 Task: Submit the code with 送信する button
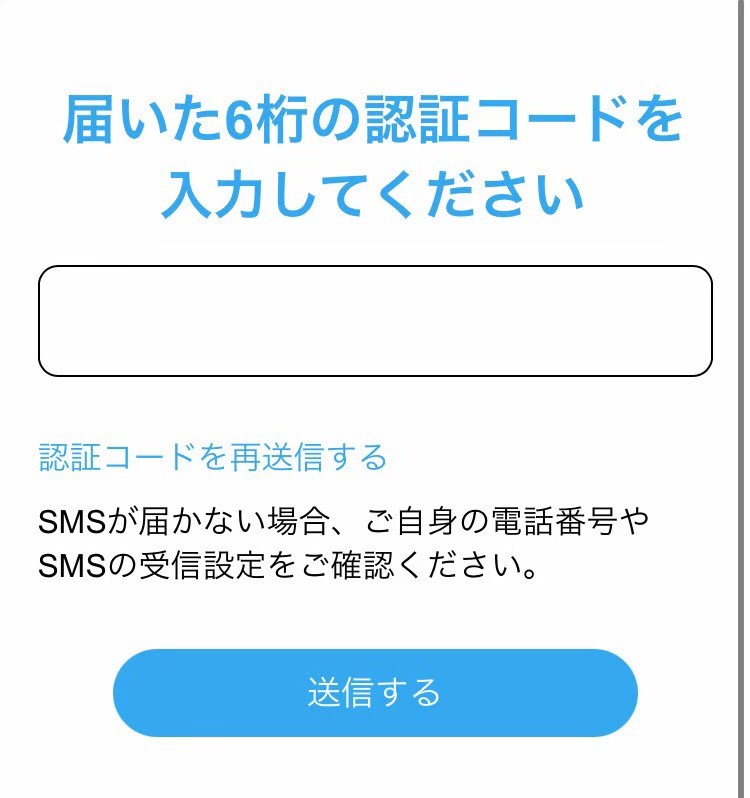tap(375, 693)
